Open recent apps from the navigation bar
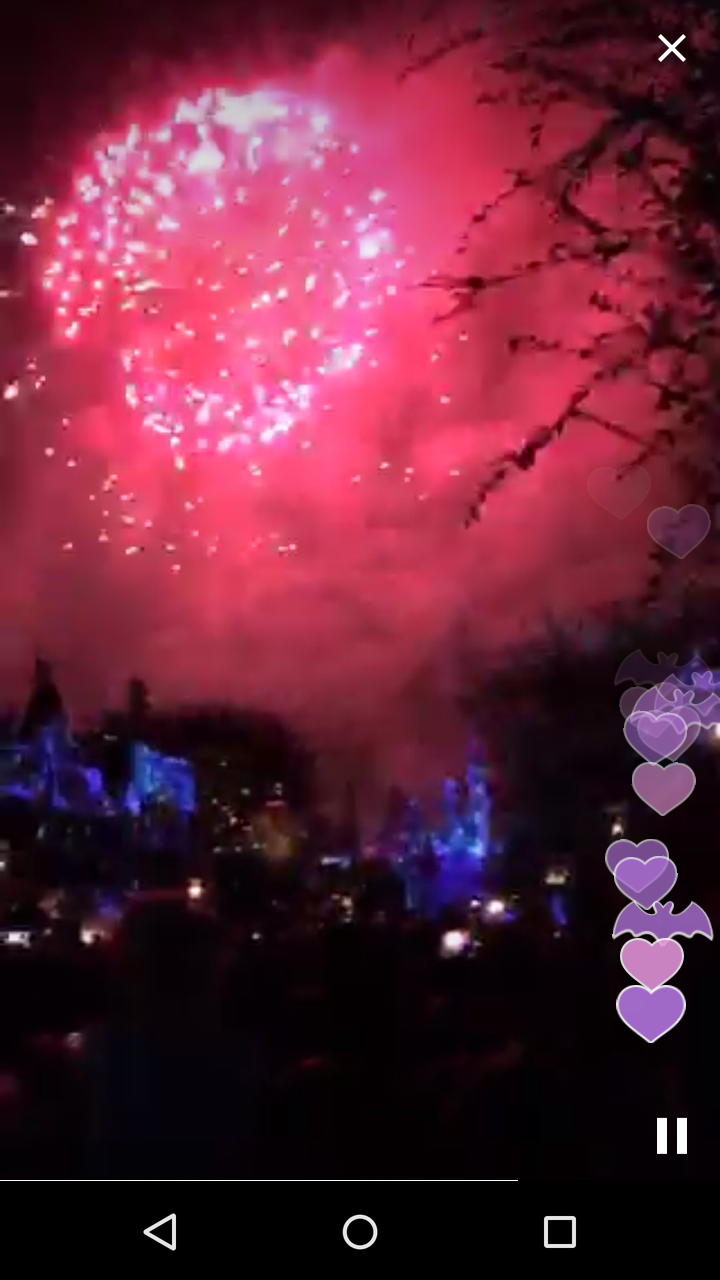Screen dimensions: 720x1280 [559, 1231]
